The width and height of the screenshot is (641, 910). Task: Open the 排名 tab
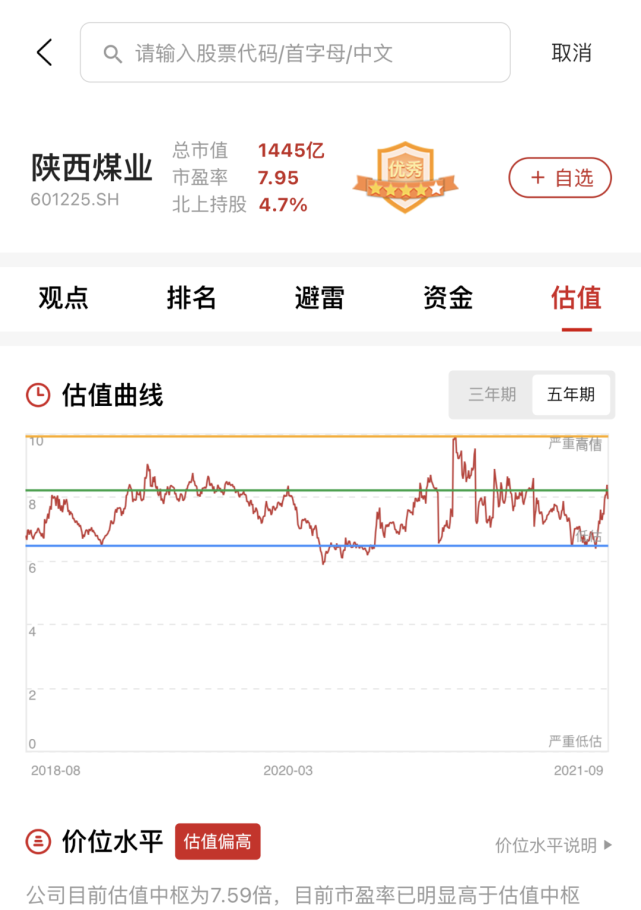192,298
